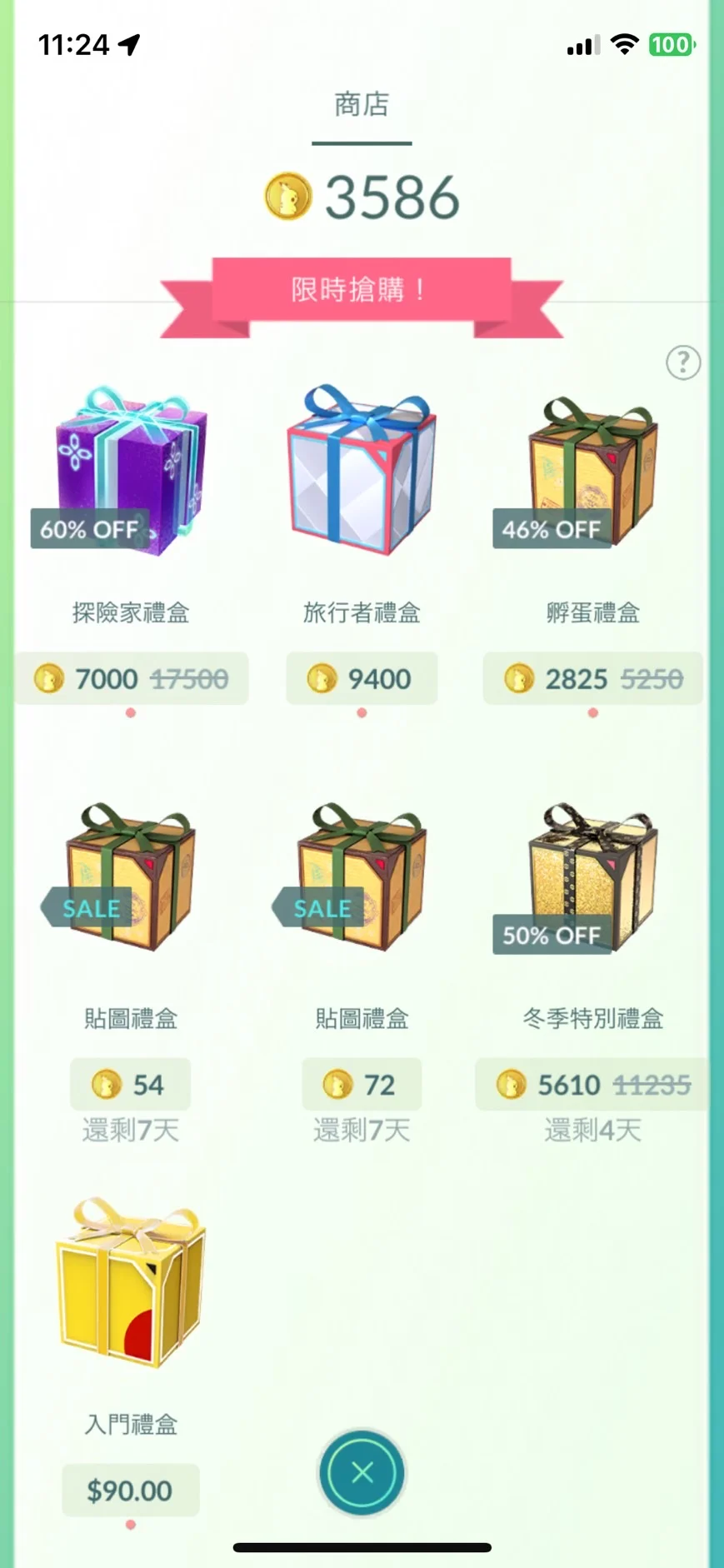Buy 旅行者禮盒 for 9400 coins
Viewport: 724px width, 1568px height.
point(362,678)
